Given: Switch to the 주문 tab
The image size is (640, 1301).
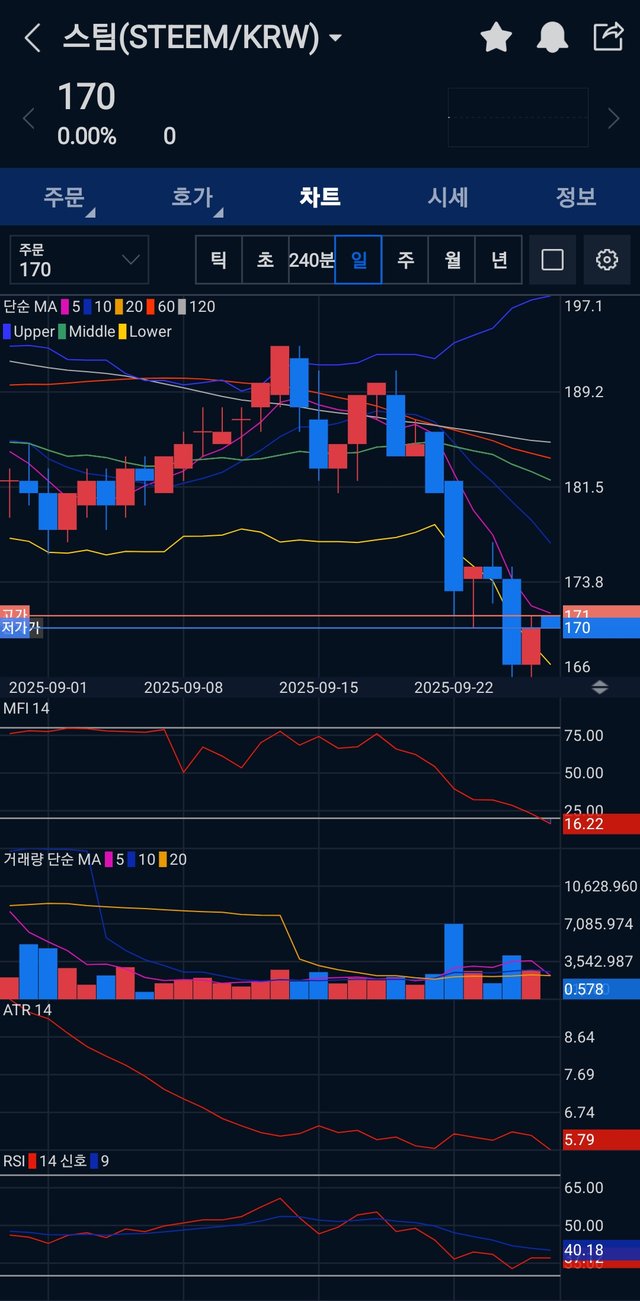Looking at the screenshot, I should coord(64,197).
